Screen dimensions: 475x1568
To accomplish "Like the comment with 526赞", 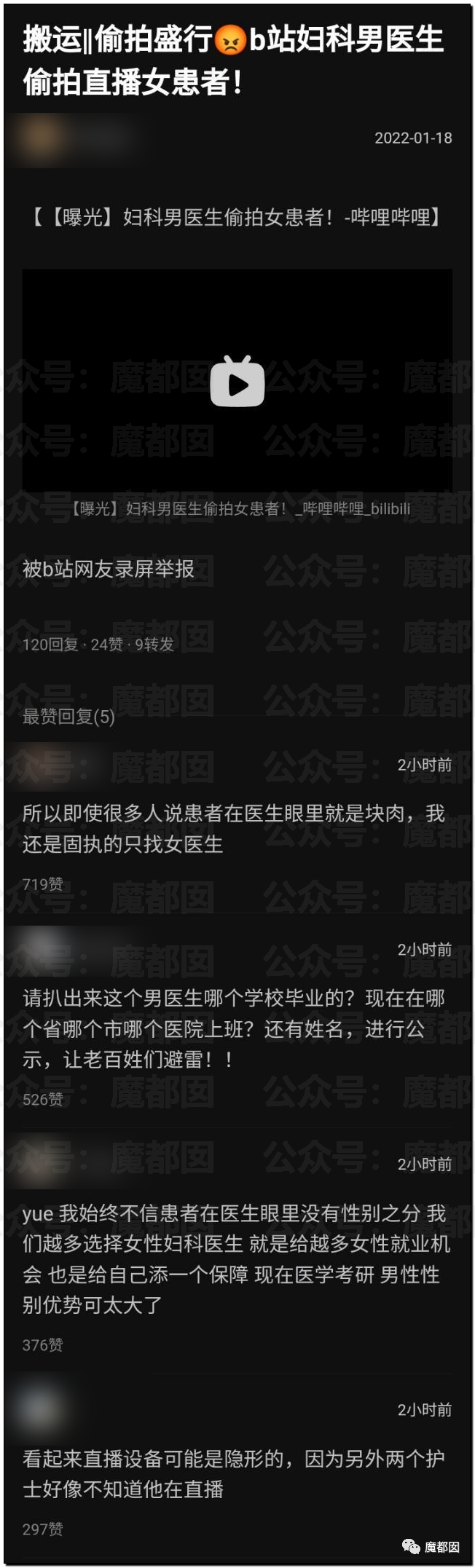I will click(42, 1099).
